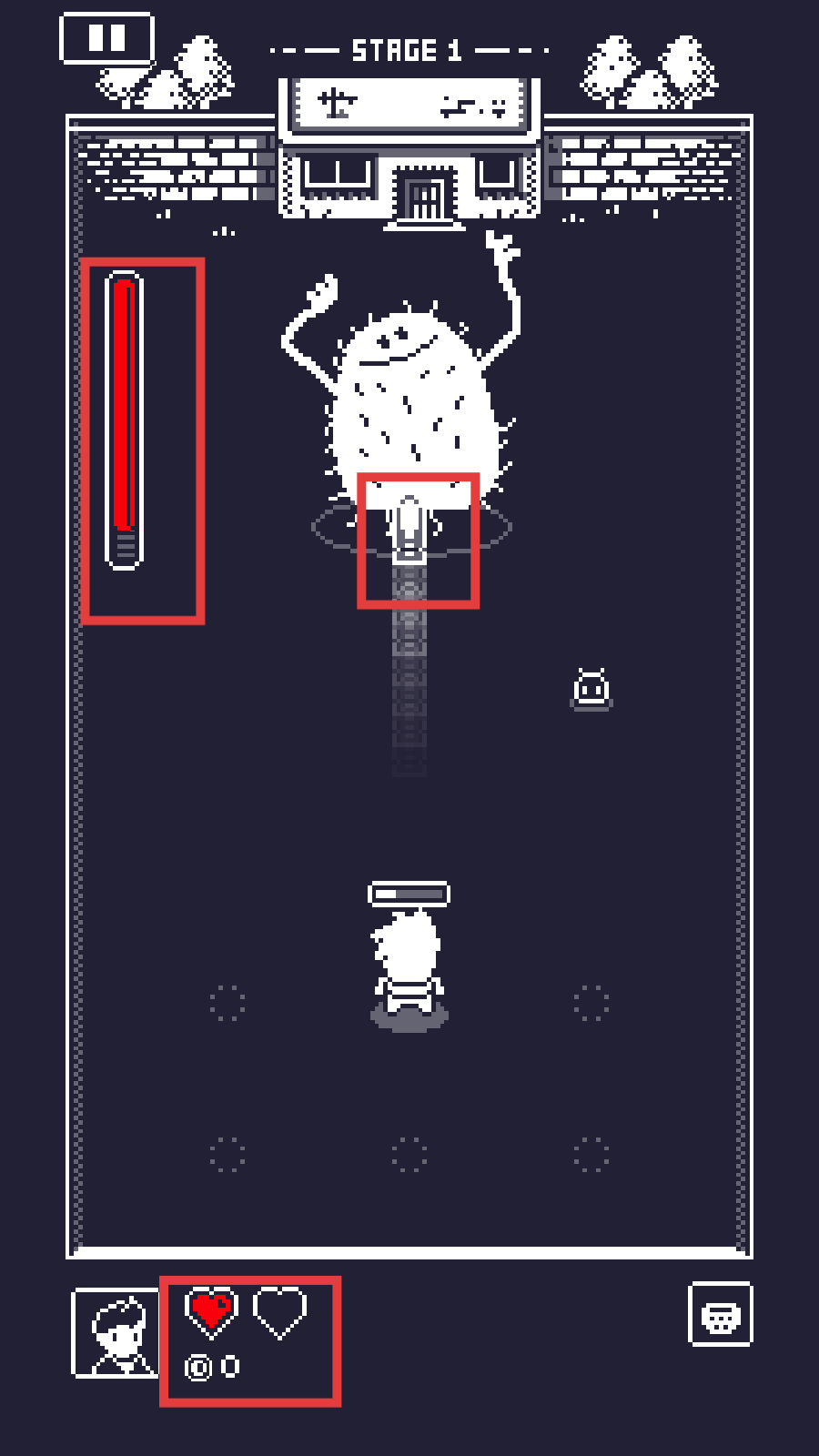The height and width of the screenshot is (1456, 819).
Task: Pause the game
Action: click(106, 38)
